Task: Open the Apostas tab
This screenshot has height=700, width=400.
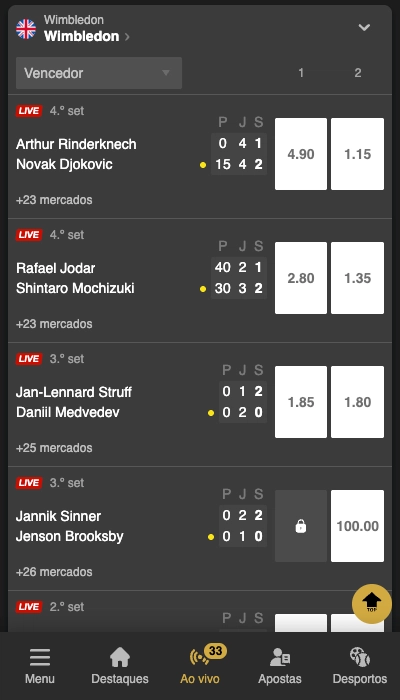Action: [280, 666]
